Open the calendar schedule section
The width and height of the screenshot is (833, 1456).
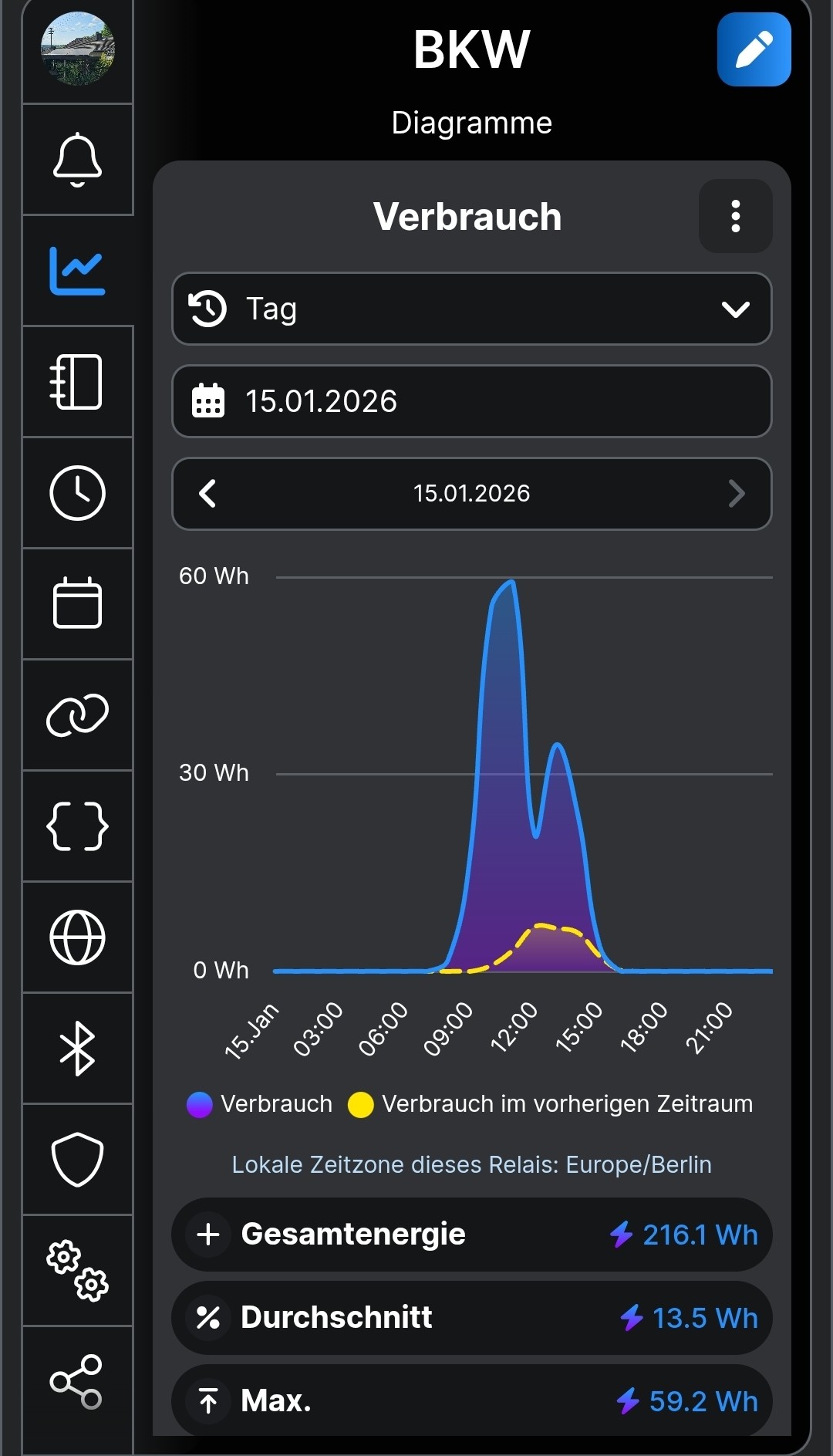(77, 603)
